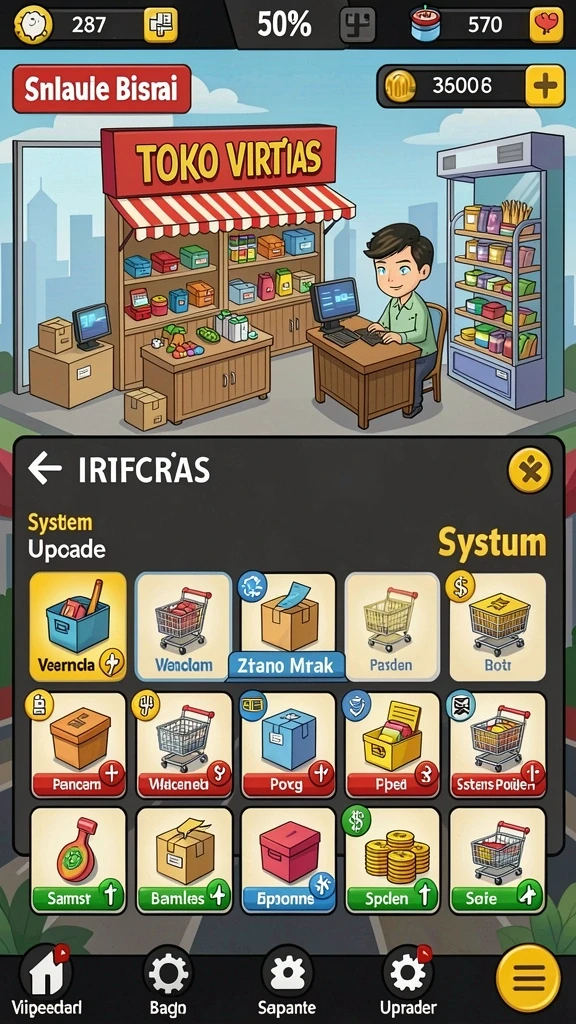
Task: Pick the Porg blue box item
Action: click(288, 745)
